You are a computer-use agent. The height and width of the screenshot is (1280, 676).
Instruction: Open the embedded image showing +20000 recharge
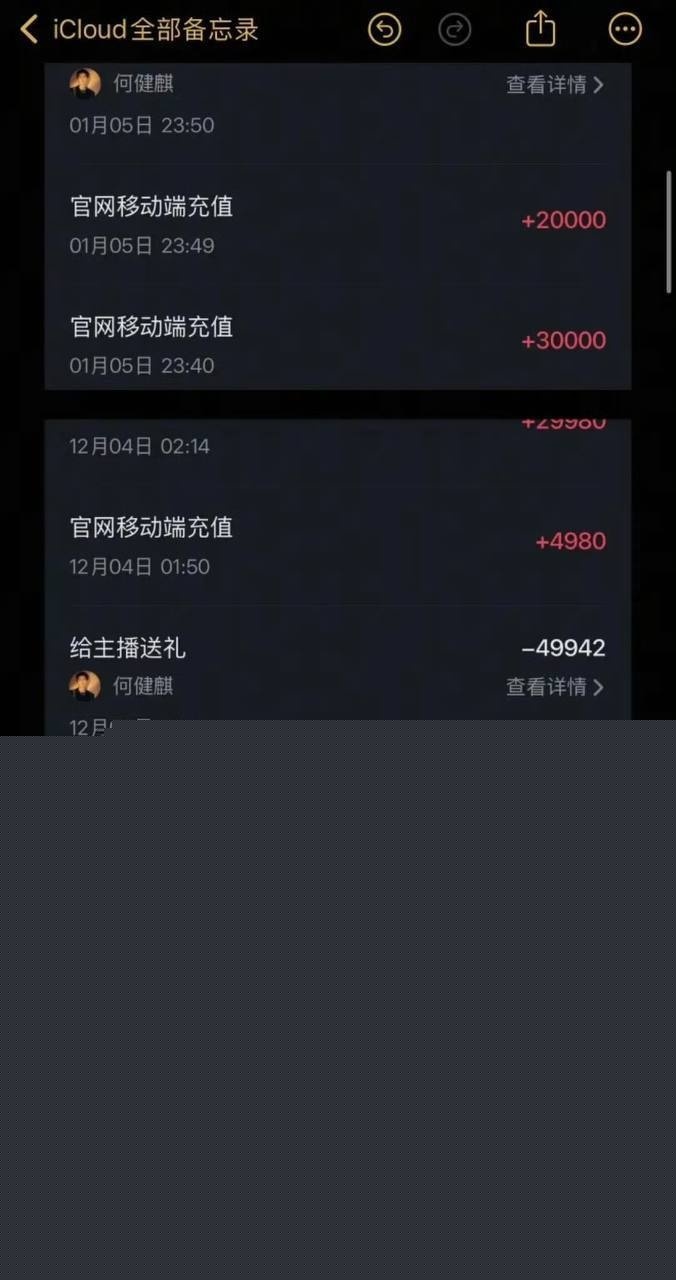[x=338, y=226]
